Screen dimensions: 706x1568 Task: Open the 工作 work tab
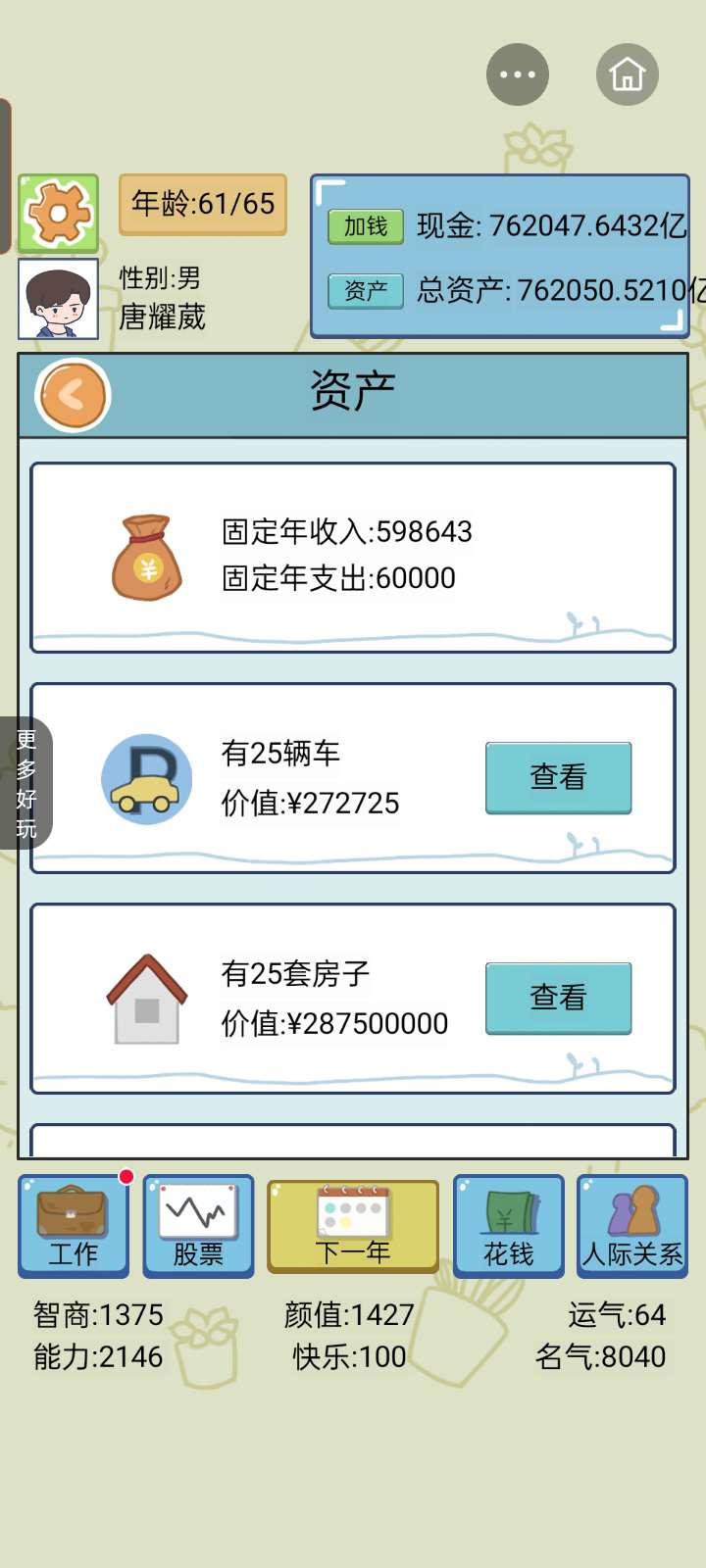[x=74, y=1226]
